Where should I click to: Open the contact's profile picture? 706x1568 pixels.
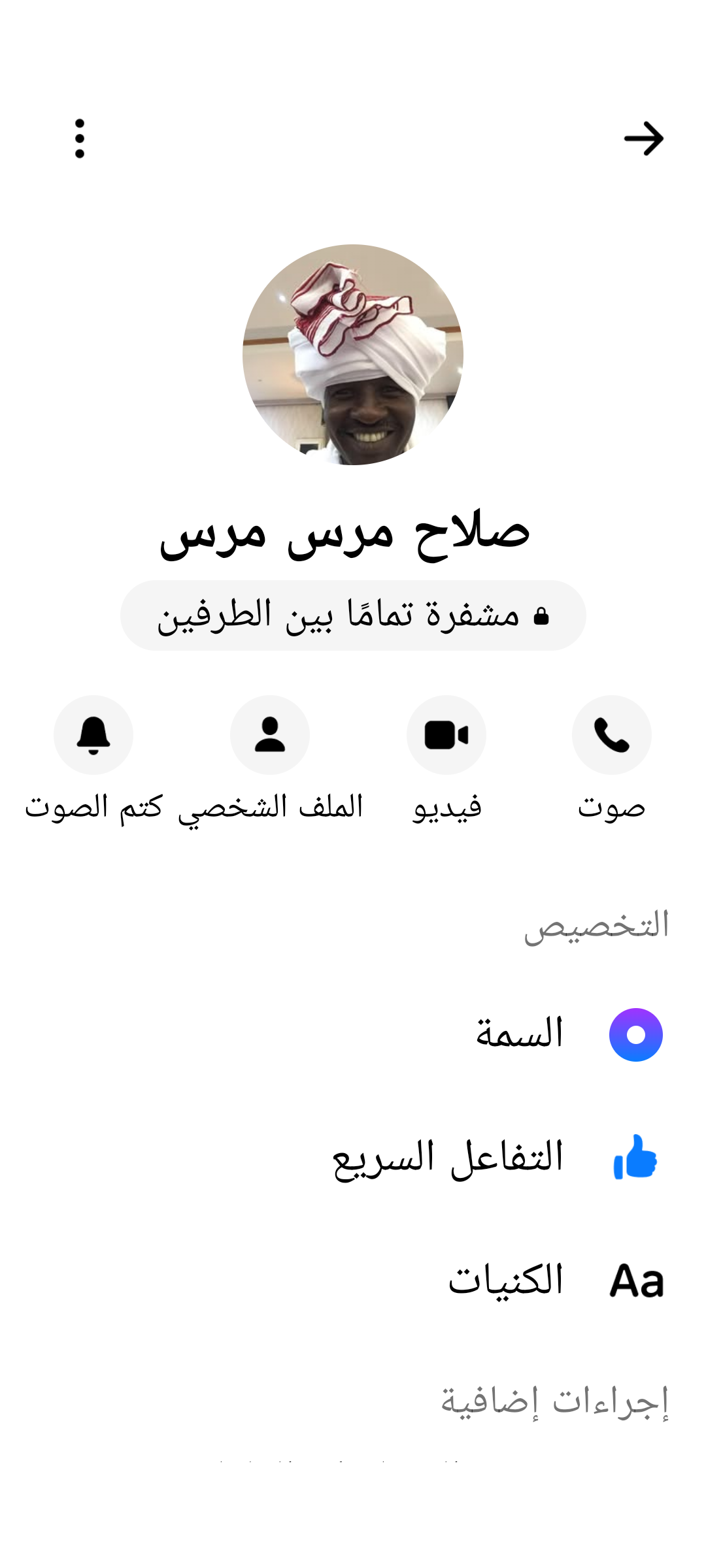point(353,355)
